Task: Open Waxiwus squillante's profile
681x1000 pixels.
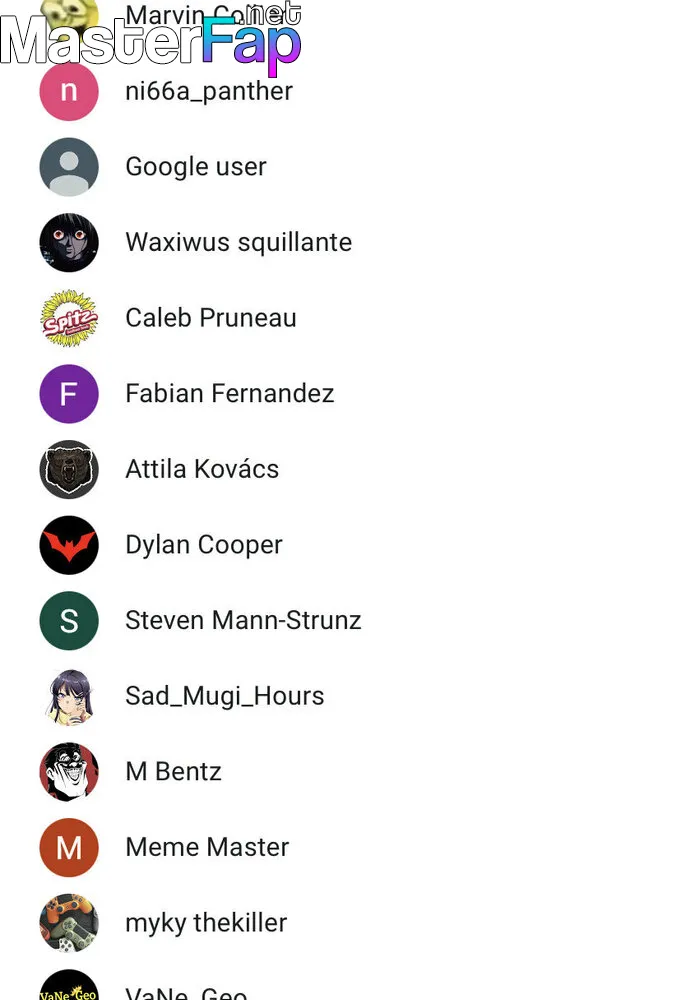Action: pos(238,242)
